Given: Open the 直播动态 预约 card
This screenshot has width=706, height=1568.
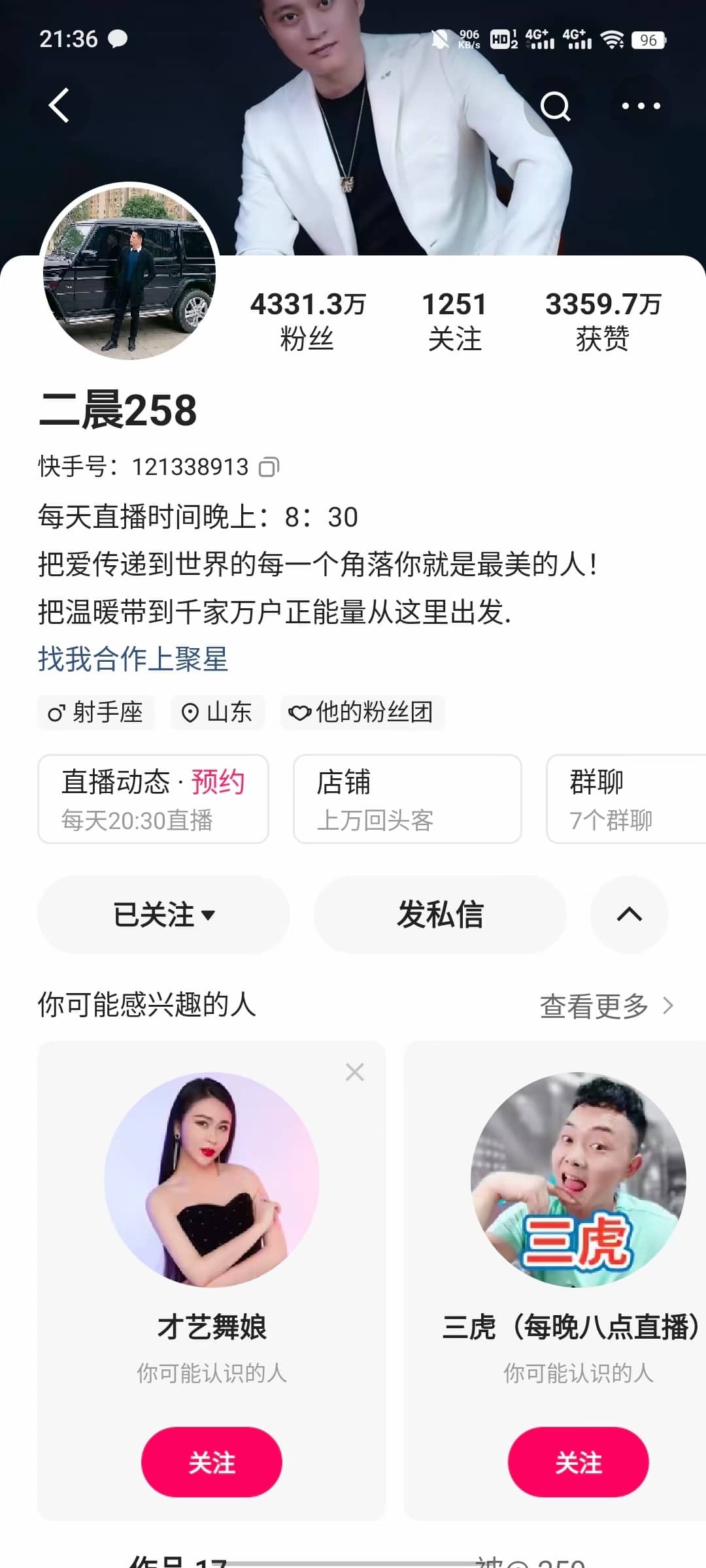Looking at the screenshot, I should pyautogui.click(x=154, y=799).
